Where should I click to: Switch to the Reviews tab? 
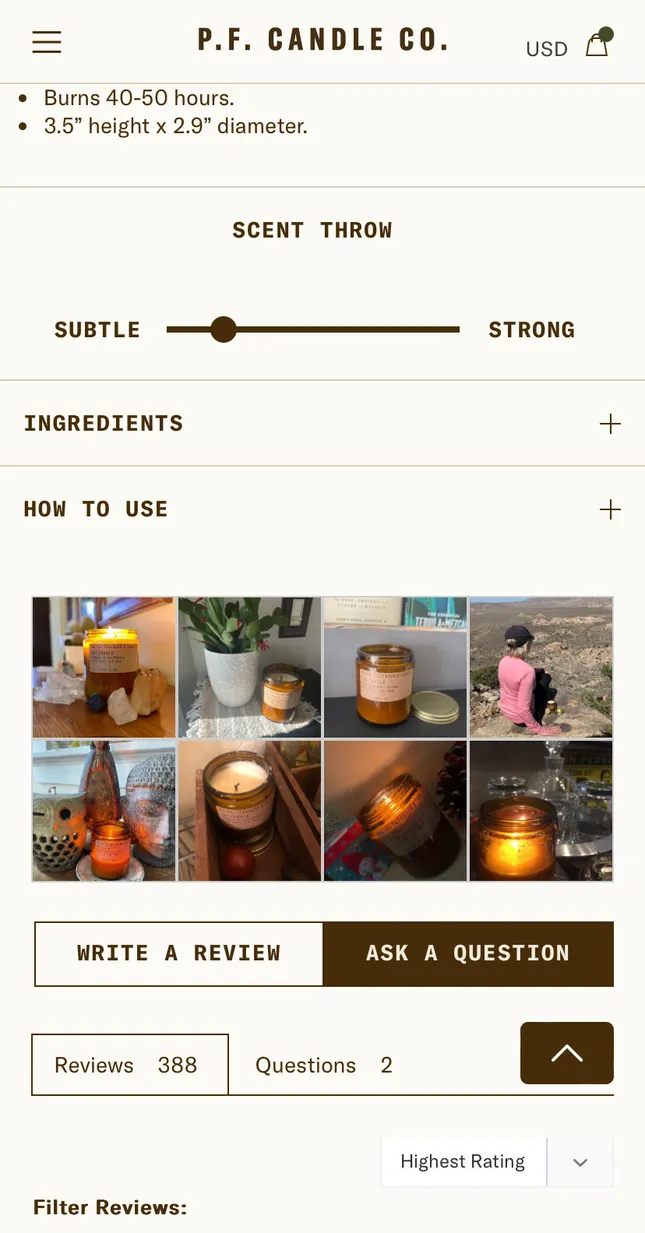coord(130,1065)
